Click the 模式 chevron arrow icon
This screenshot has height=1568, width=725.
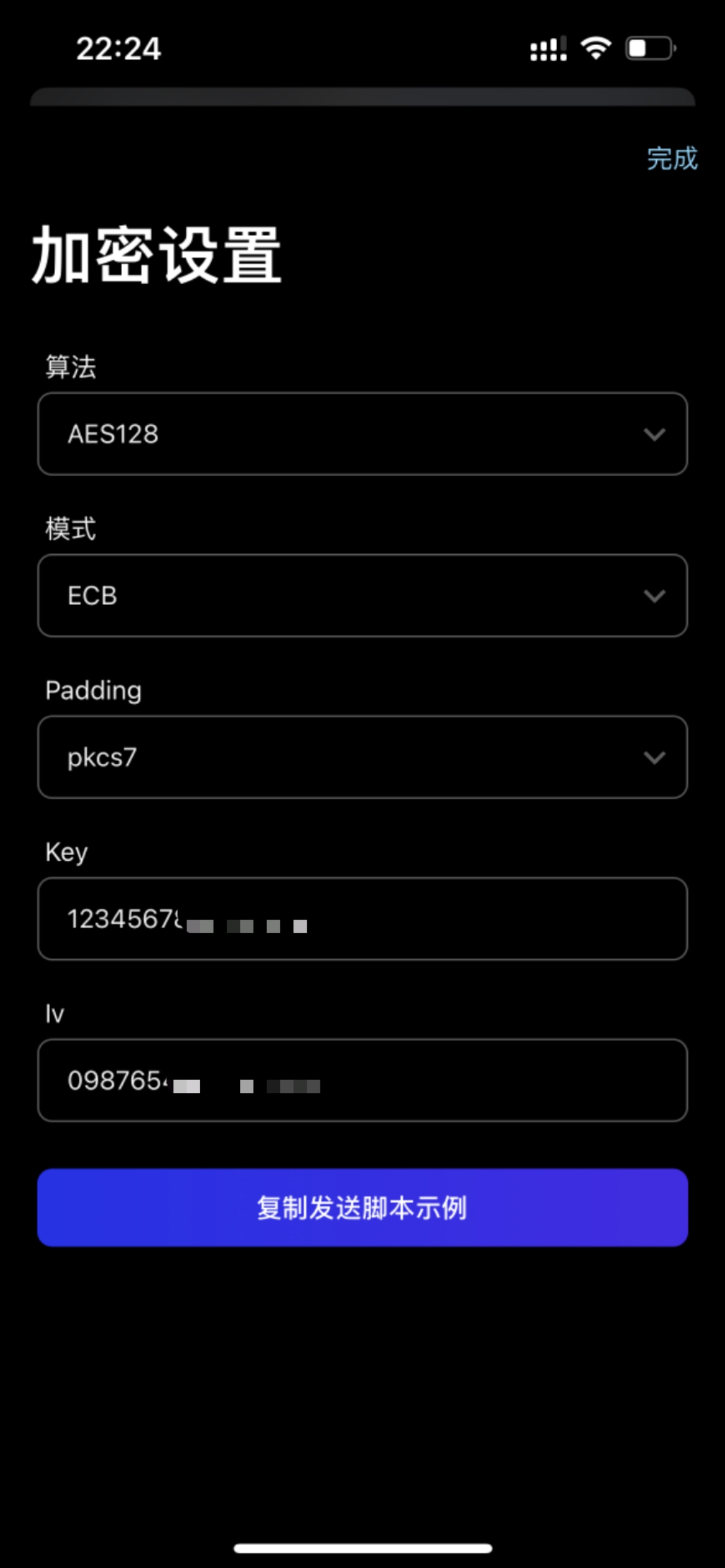click(654, 596)
